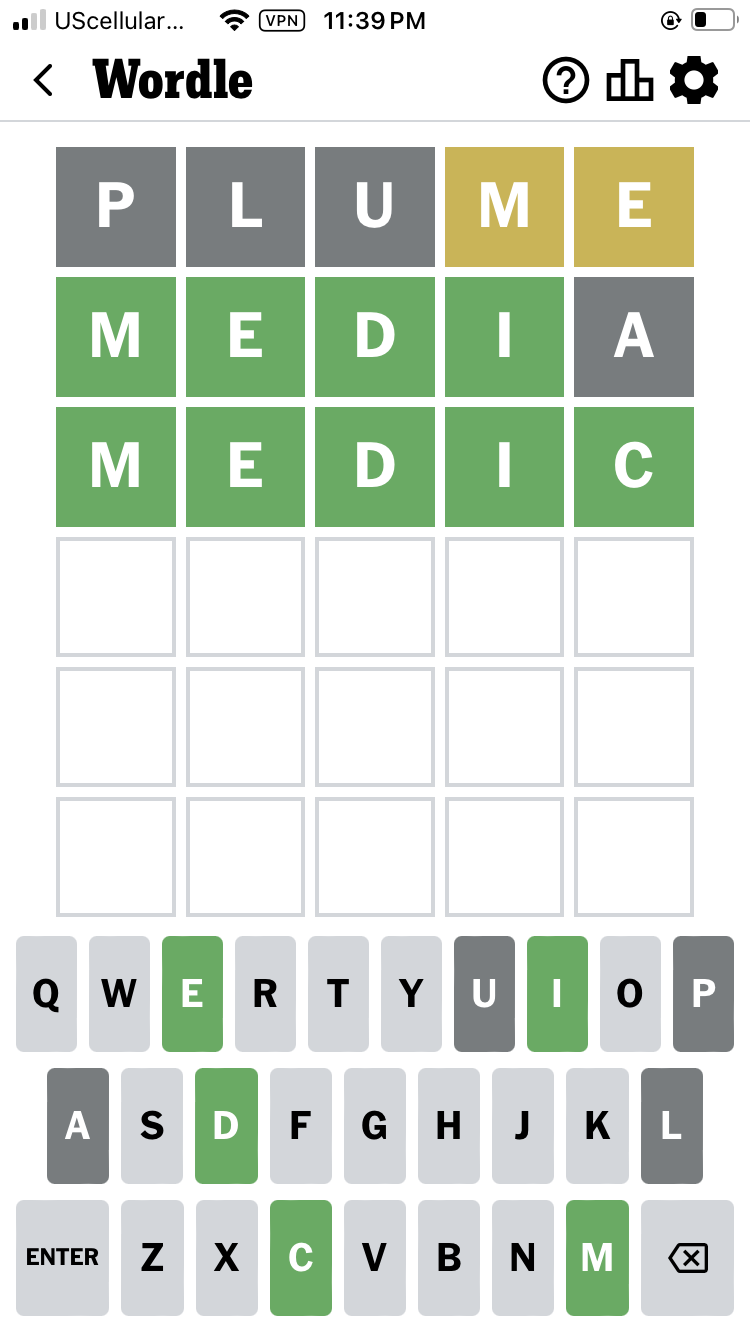Tap the letter T key

pyautogui.click(x=338, y=994)
